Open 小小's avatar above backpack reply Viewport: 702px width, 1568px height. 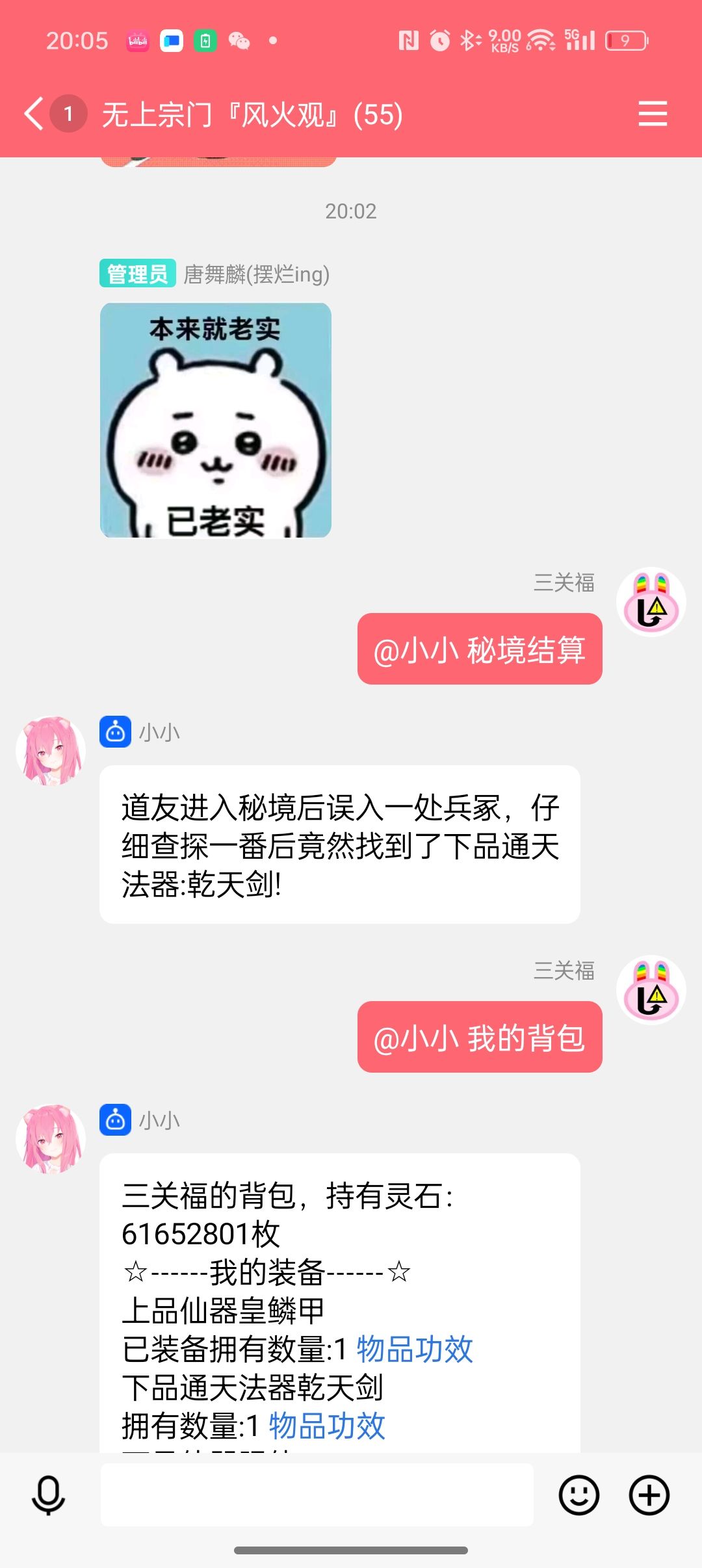pyautogui.click(x=51, y=1139)
